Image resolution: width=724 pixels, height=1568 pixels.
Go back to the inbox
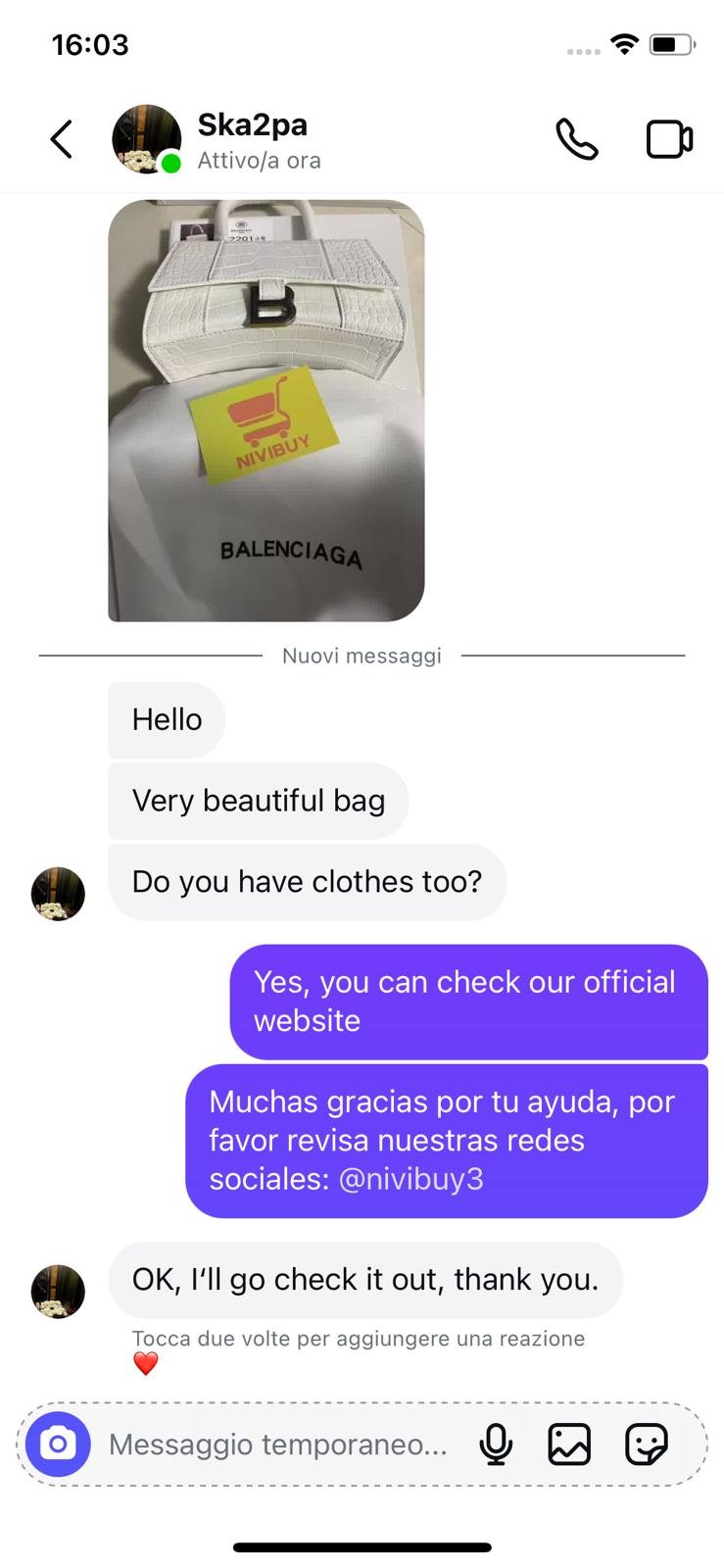(62, 139)
